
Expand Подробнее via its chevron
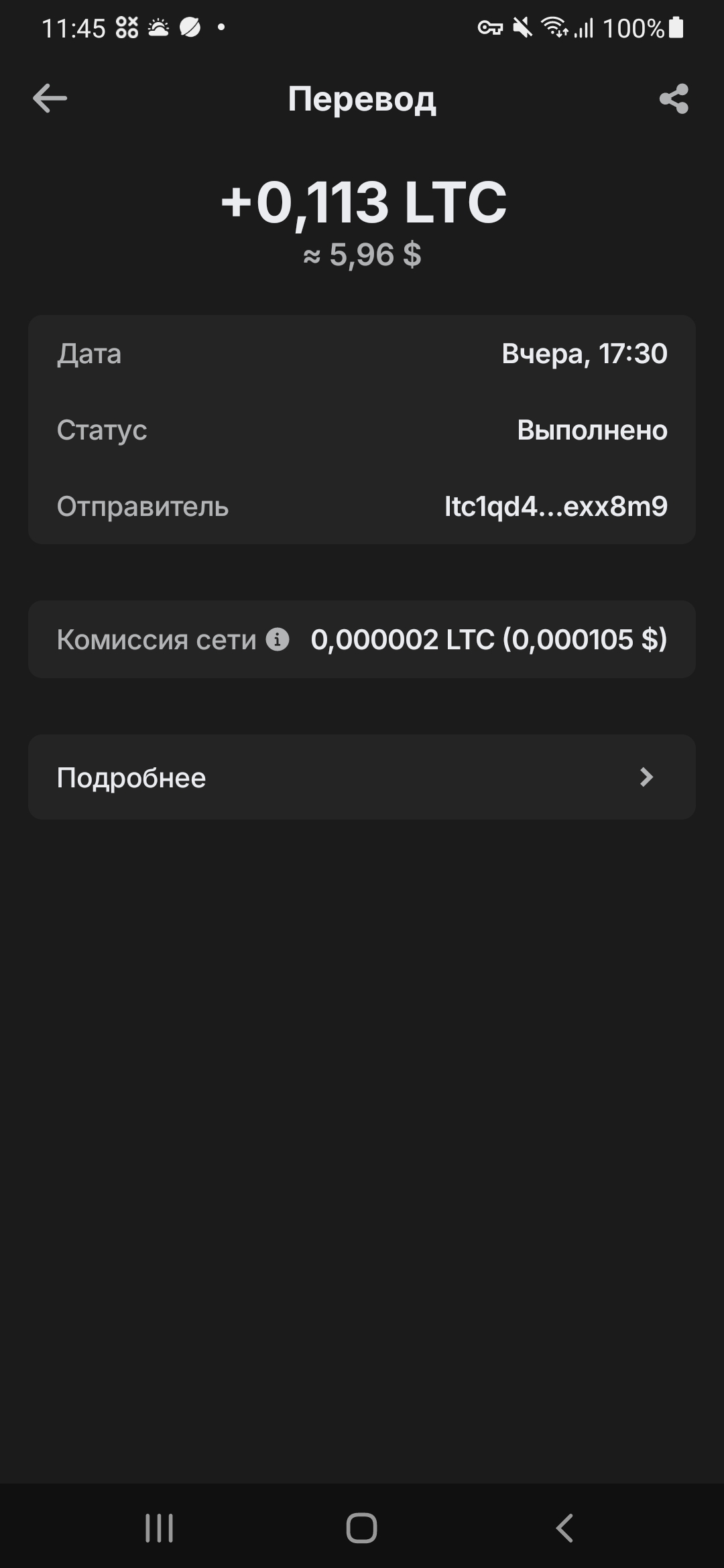(x=646, y=777)
